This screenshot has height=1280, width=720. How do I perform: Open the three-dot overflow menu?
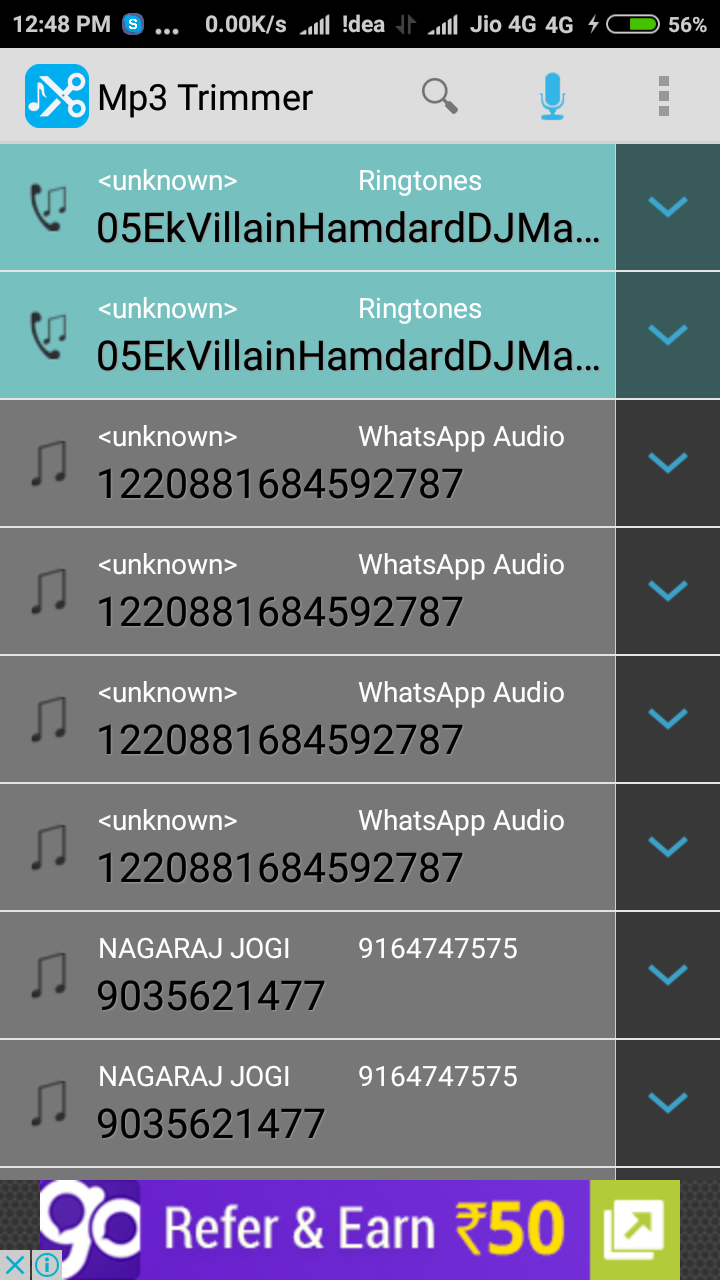(664, 96)
